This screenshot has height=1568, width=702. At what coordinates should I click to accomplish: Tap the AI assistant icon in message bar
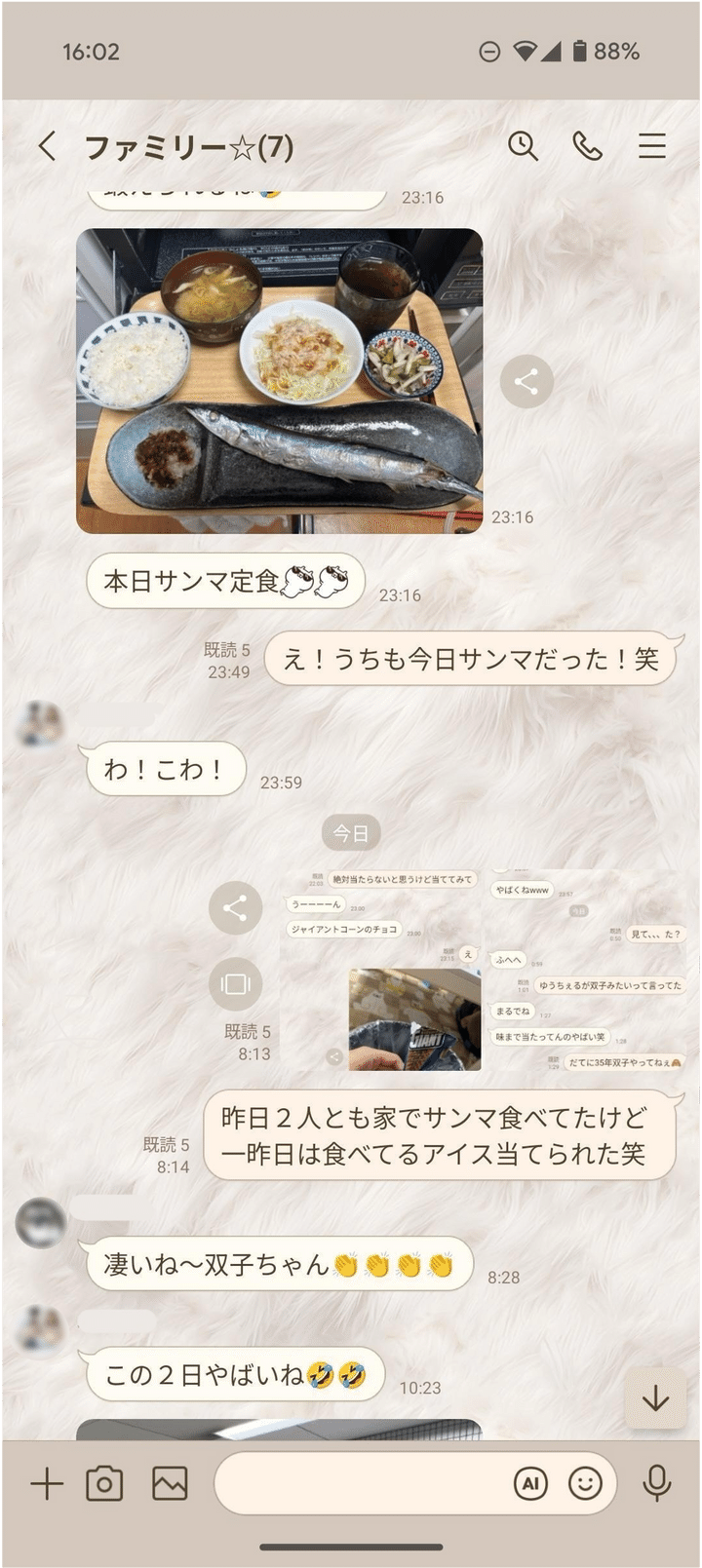[x=531, y=1482]
